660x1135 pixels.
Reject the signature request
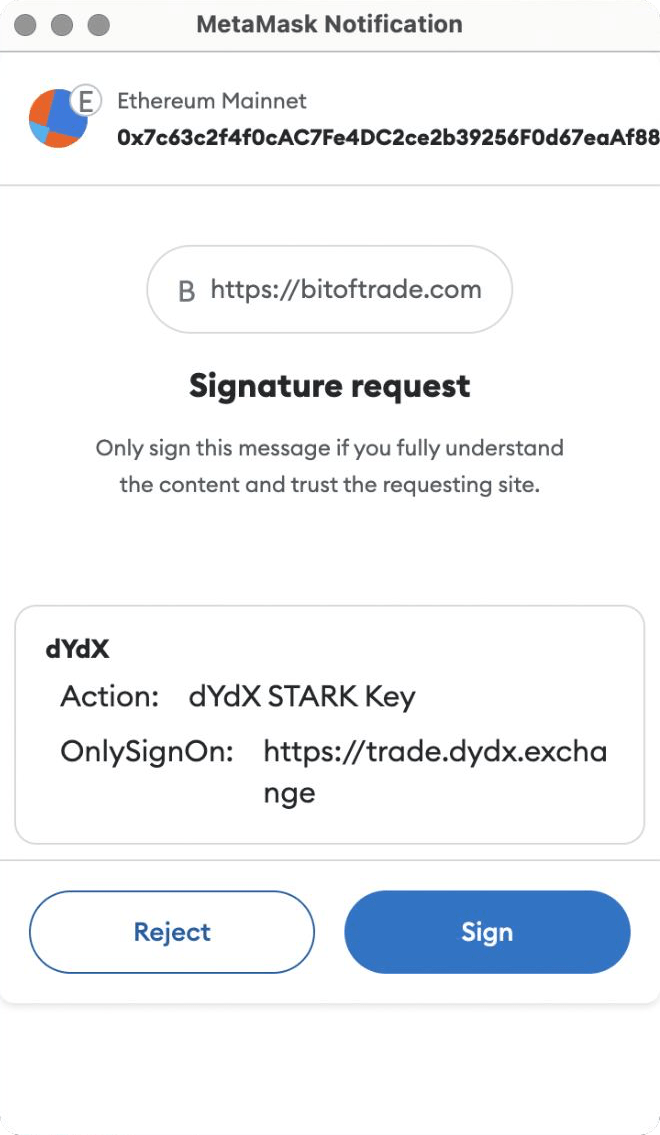pos(172,932)
